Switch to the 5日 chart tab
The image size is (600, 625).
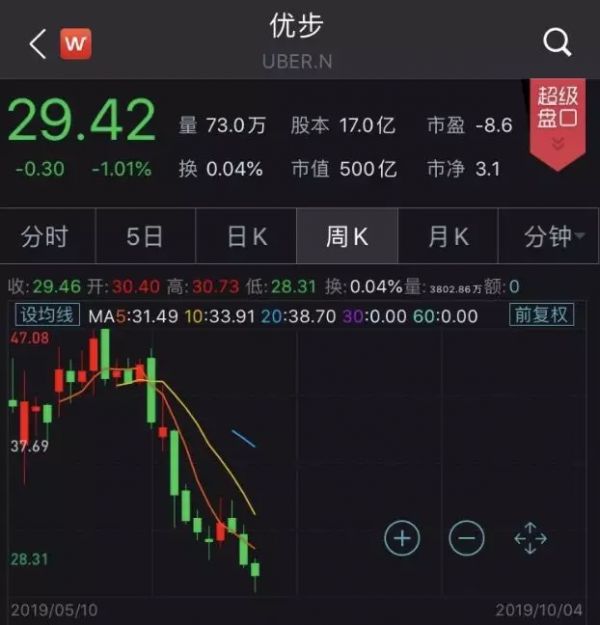tap(145, 237)
